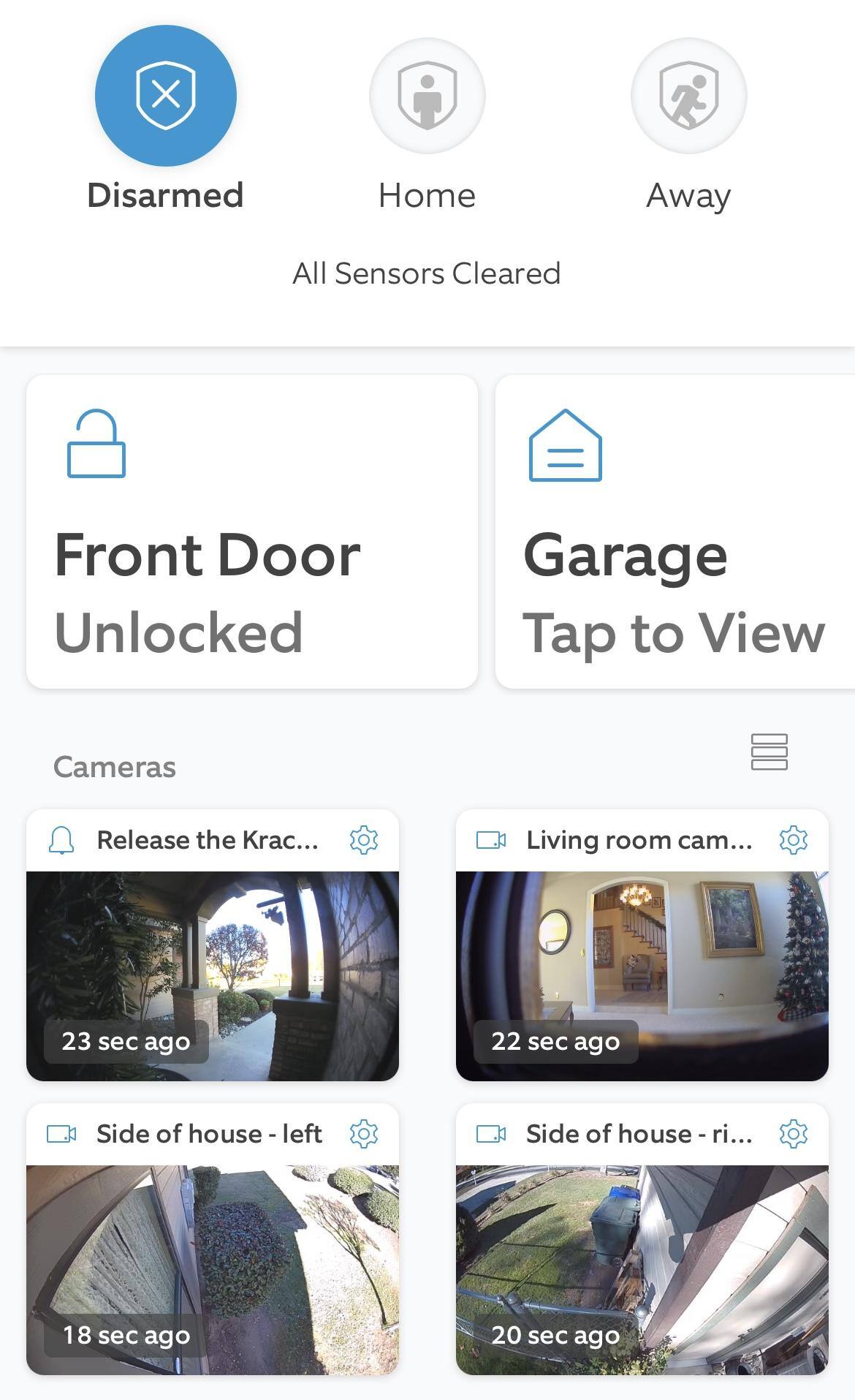Watch the Side of house - ri... camera
The width and height of the screenshot is (855, 1400).
coord(642,1269)
